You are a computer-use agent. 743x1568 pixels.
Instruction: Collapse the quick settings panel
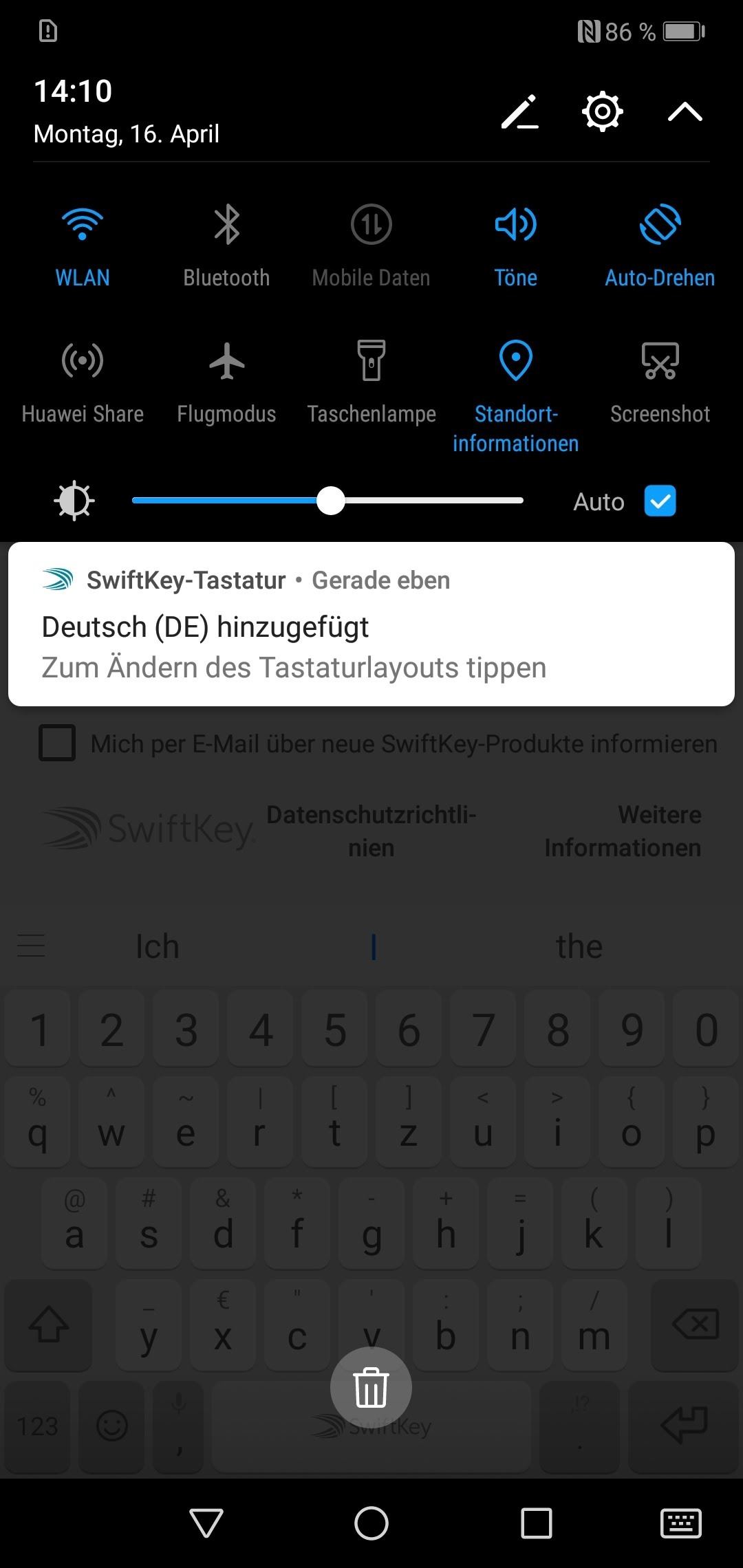pyautogui.click(x=685, y=111)
